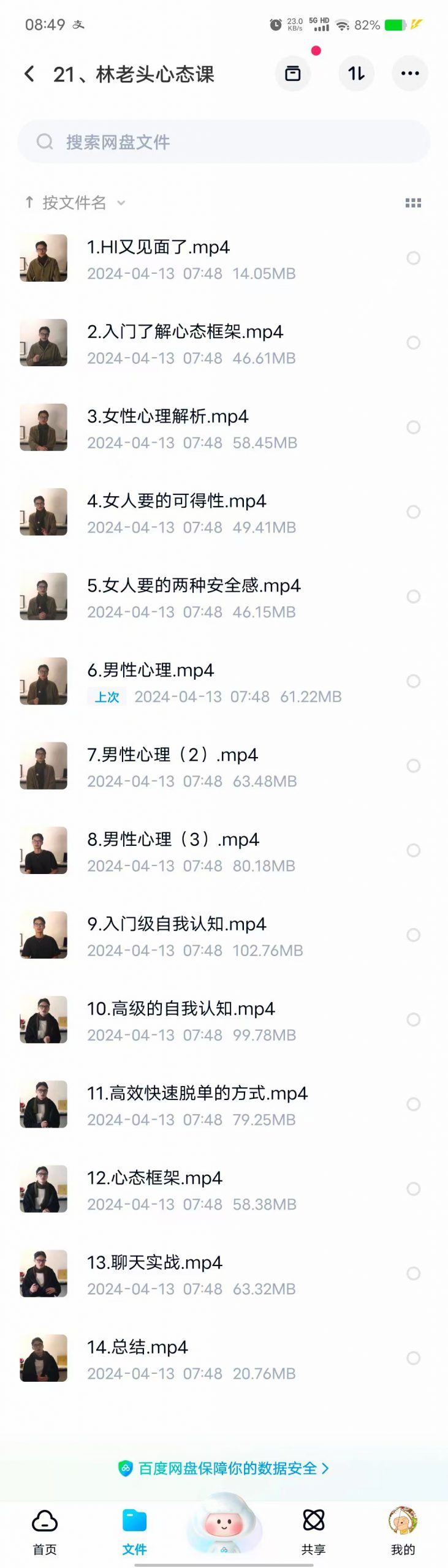Select the checkbox for 5.女人要的两种安全感.mp4
The width and height of the screenshot is (448, 1568).
pyautogui.click(x=414, y=597)
